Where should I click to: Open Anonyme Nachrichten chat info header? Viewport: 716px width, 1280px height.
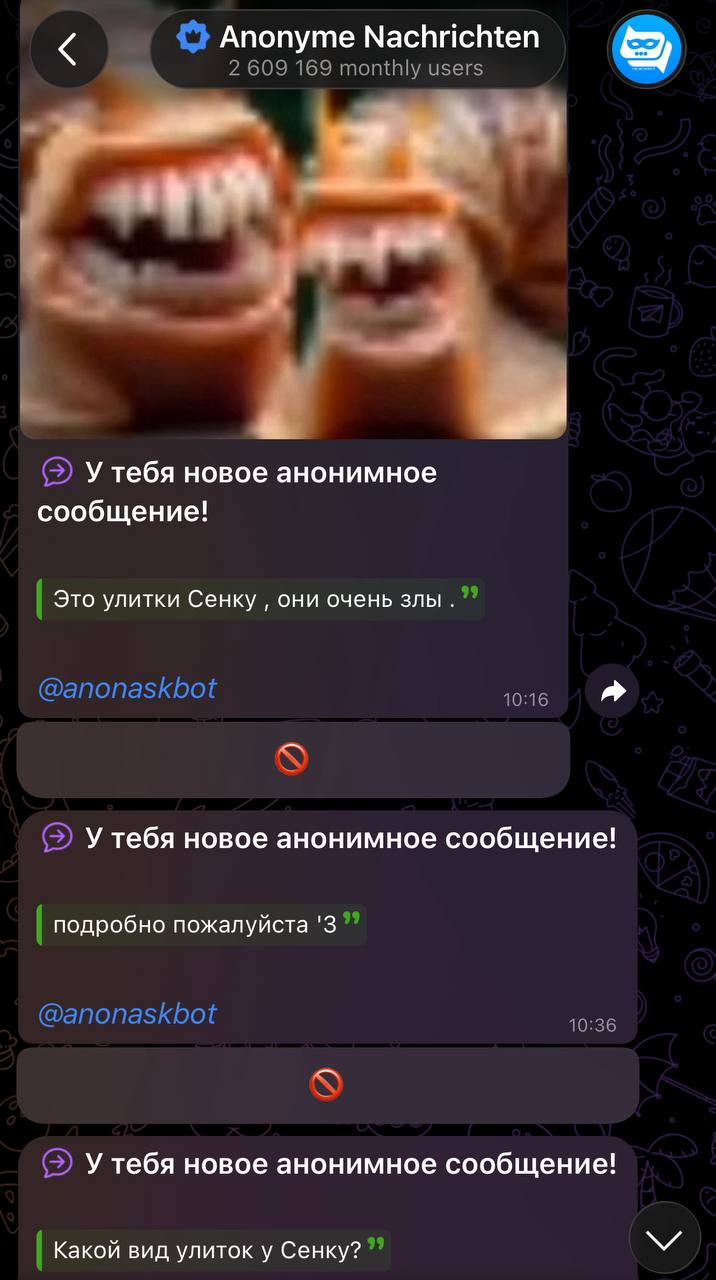358,50
